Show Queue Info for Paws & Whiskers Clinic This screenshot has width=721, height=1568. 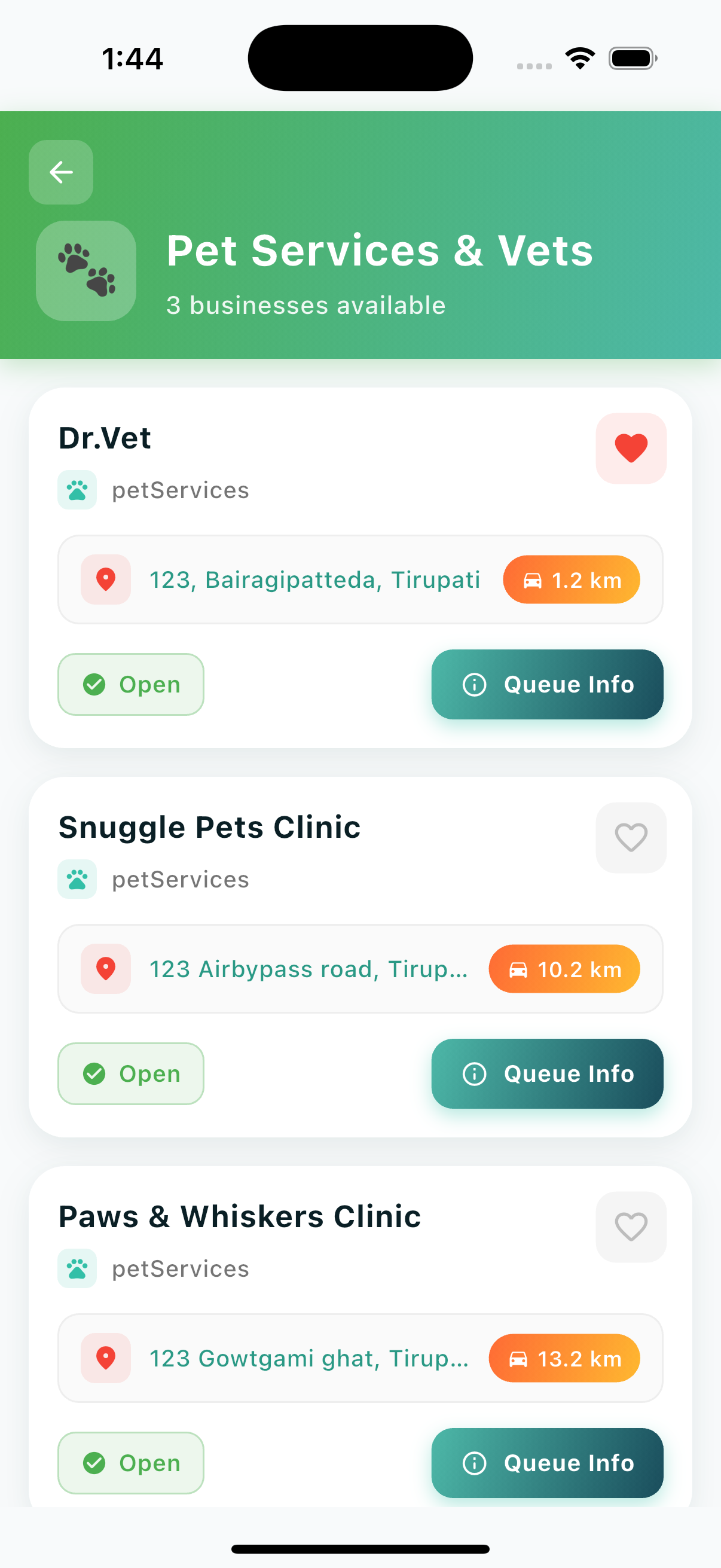(x=546, y=1462)
